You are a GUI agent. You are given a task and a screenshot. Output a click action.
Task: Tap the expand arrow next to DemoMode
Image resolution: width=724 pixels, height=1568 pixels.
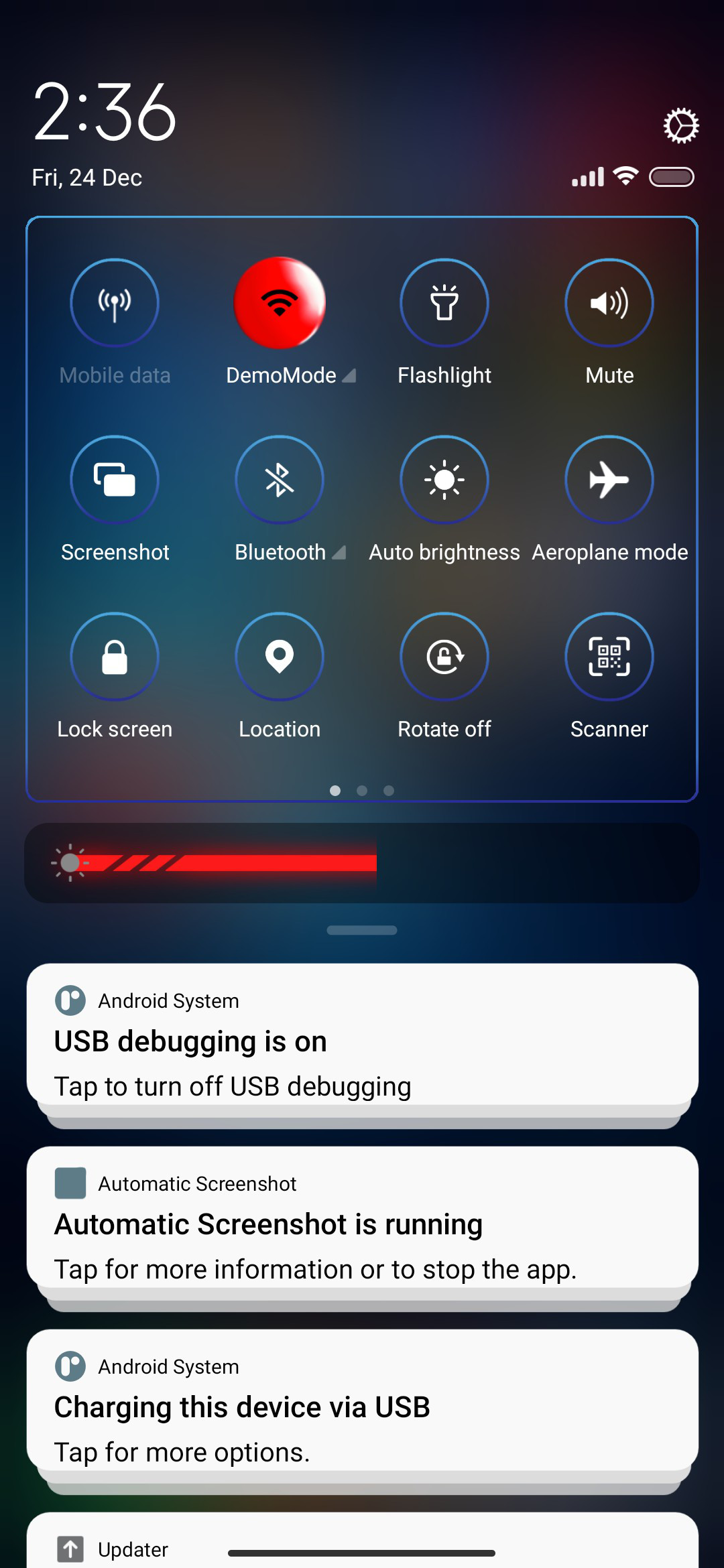pyautogui.click(x=349, y=376)
